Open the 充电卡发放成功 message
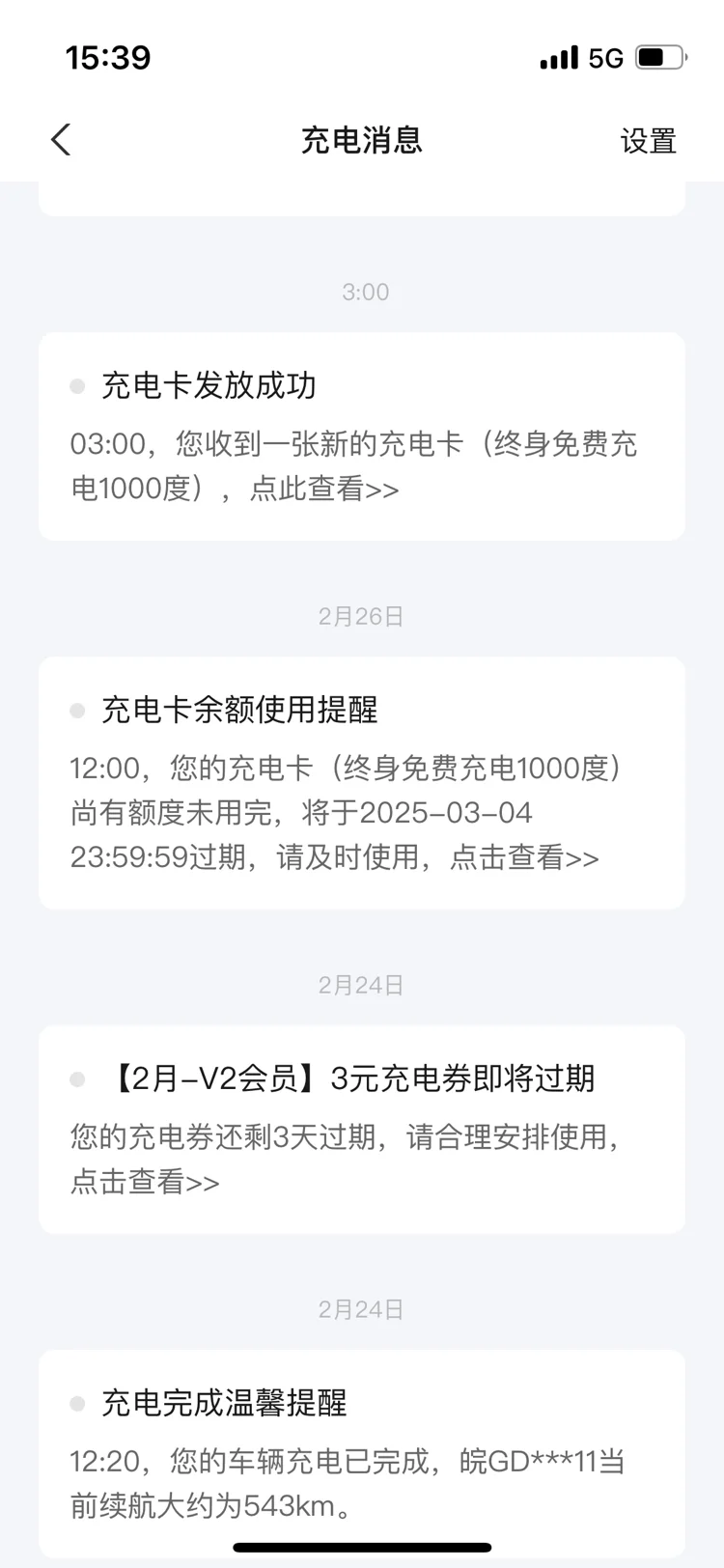This screenshot has height=1568, width=724. tap(361, 436)
